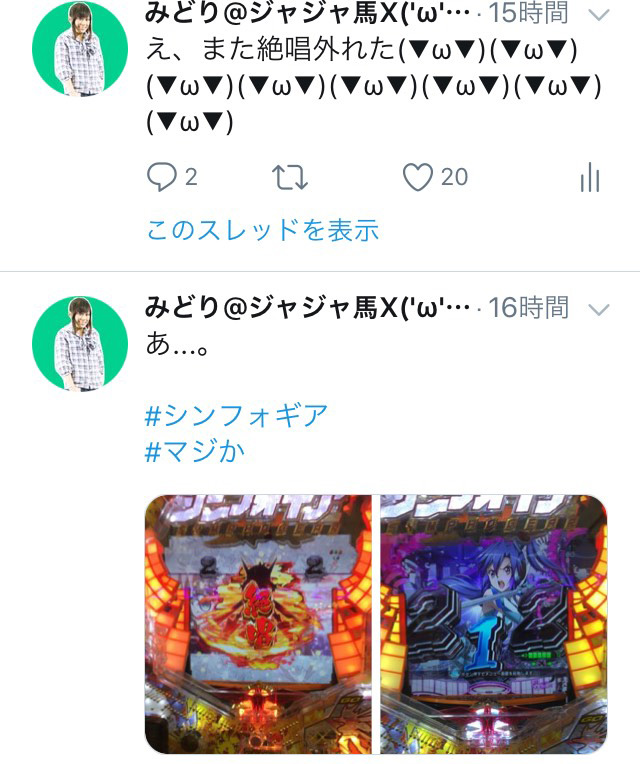Open the right photo with blue-haired character
The width and height of the screenshot is (640, 764).
click(x=494, y=624)
